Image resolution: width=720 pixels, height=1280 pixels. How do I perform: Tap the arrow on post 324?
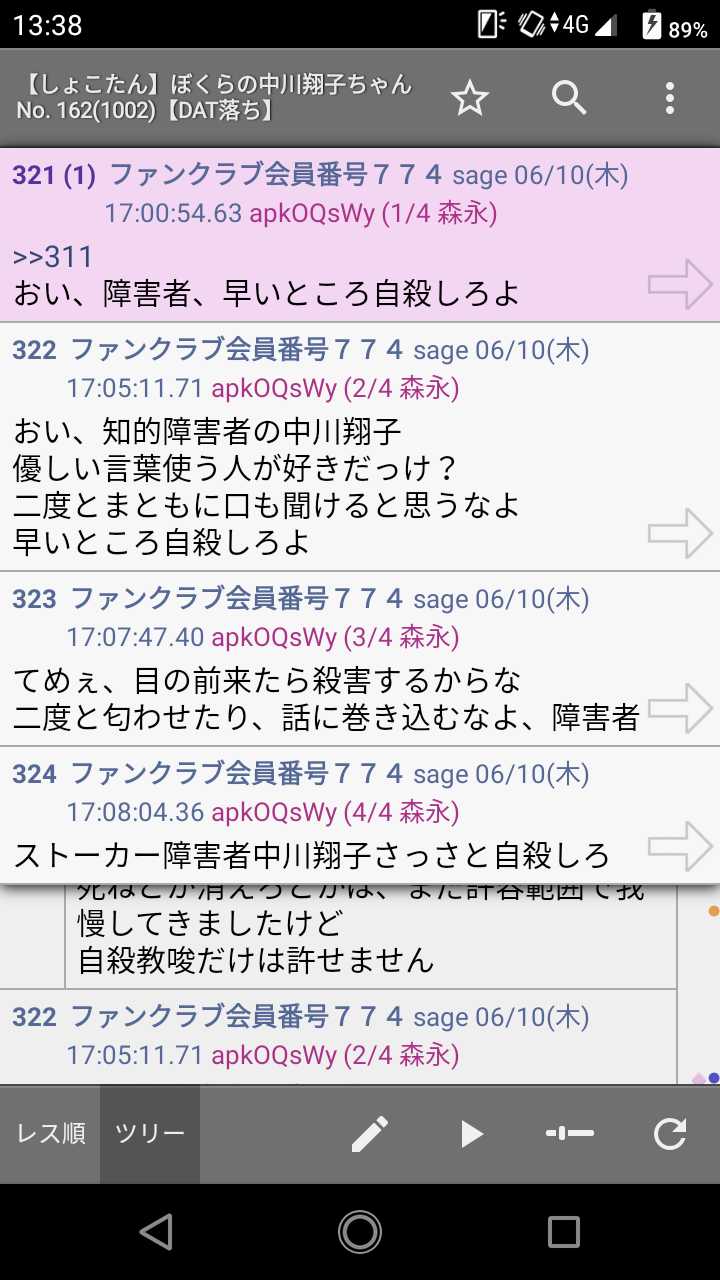pyautogui.click(x=680, y=846)
